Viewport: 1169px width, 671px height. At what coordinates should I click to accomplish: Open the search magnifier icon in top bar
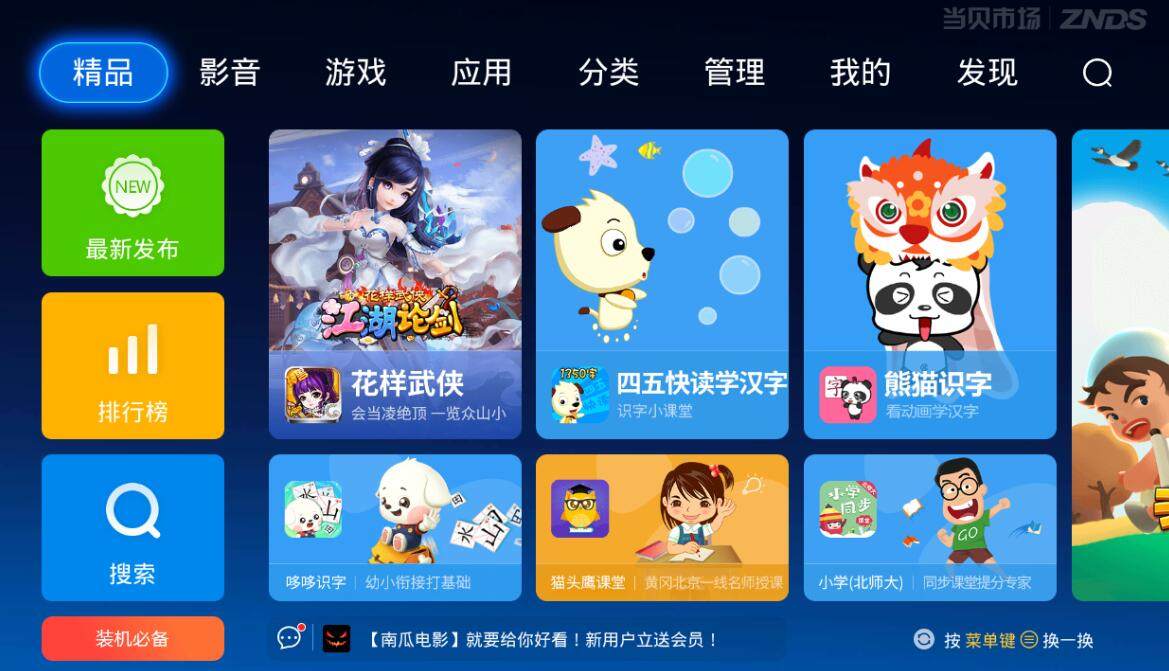point(1097,73)
